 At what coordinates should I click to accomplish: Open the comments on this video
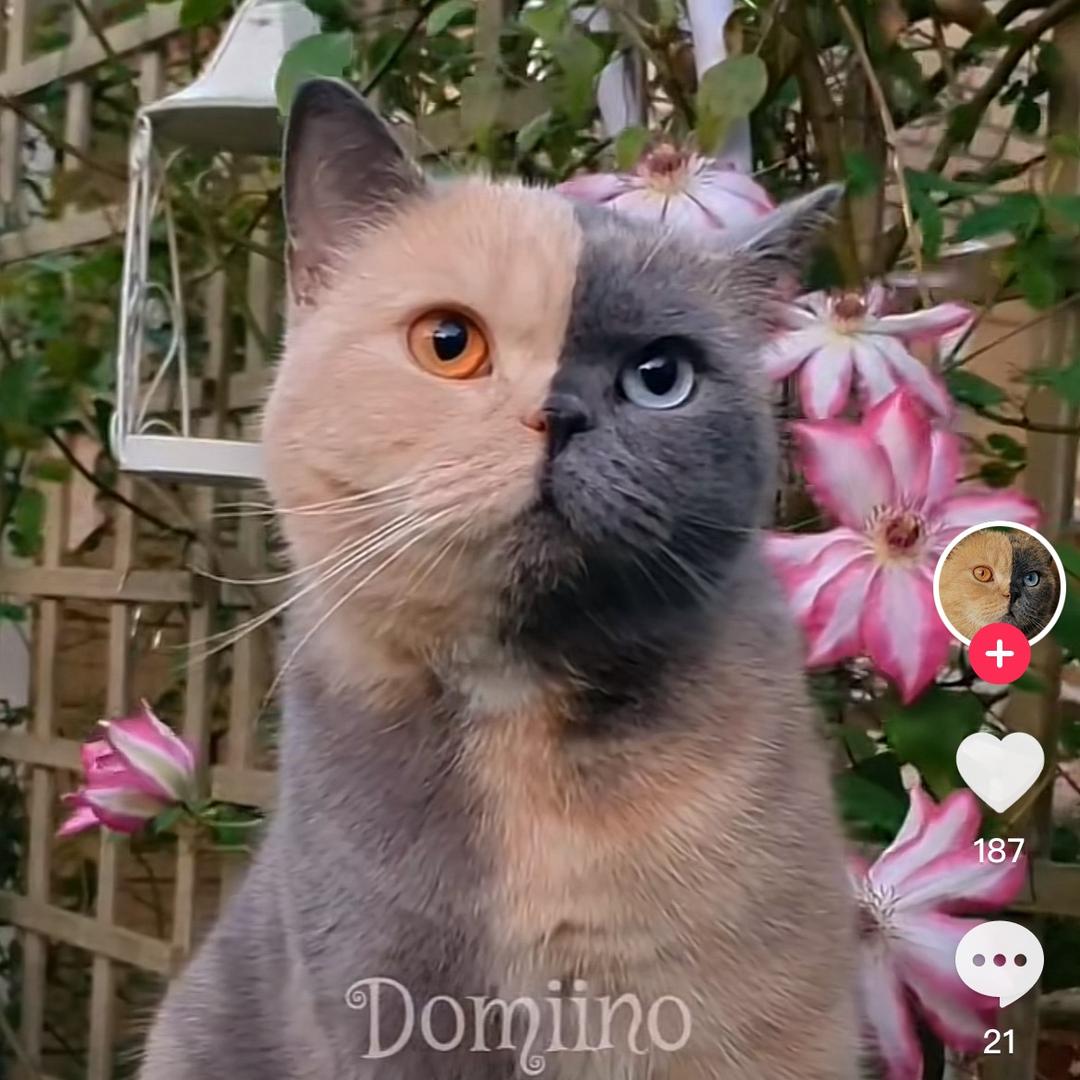pyautogui.click(x=999, y=961)
